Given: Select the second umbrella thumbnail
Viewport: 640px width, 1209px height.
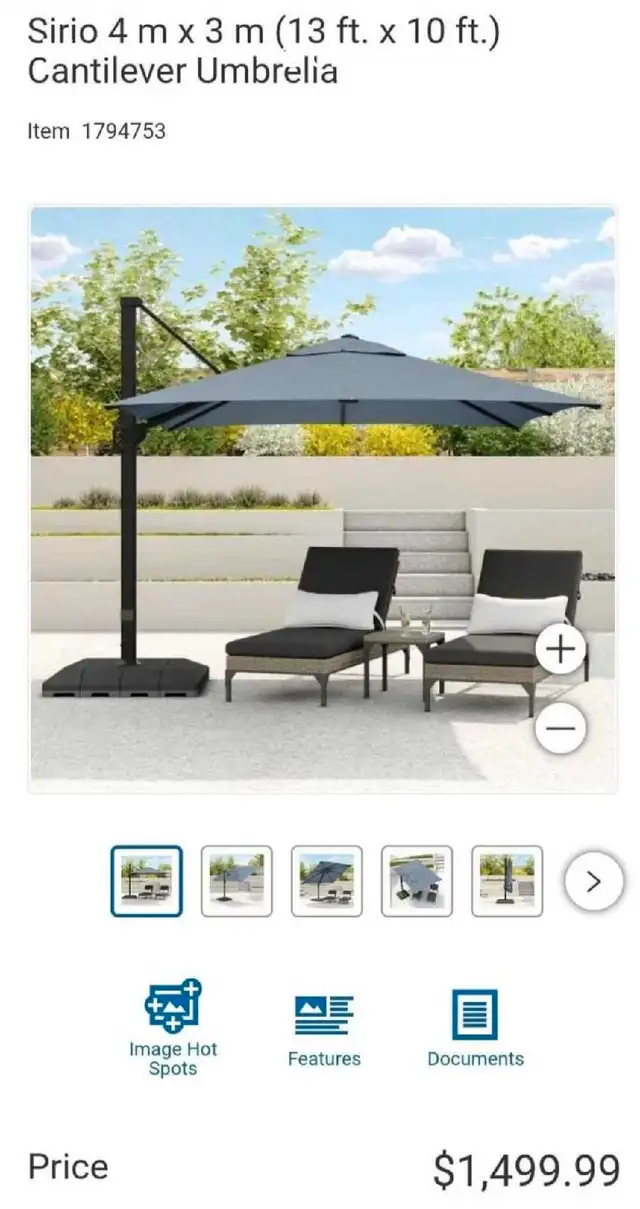Looking at the screenshot, I should [x=237, y=881].
